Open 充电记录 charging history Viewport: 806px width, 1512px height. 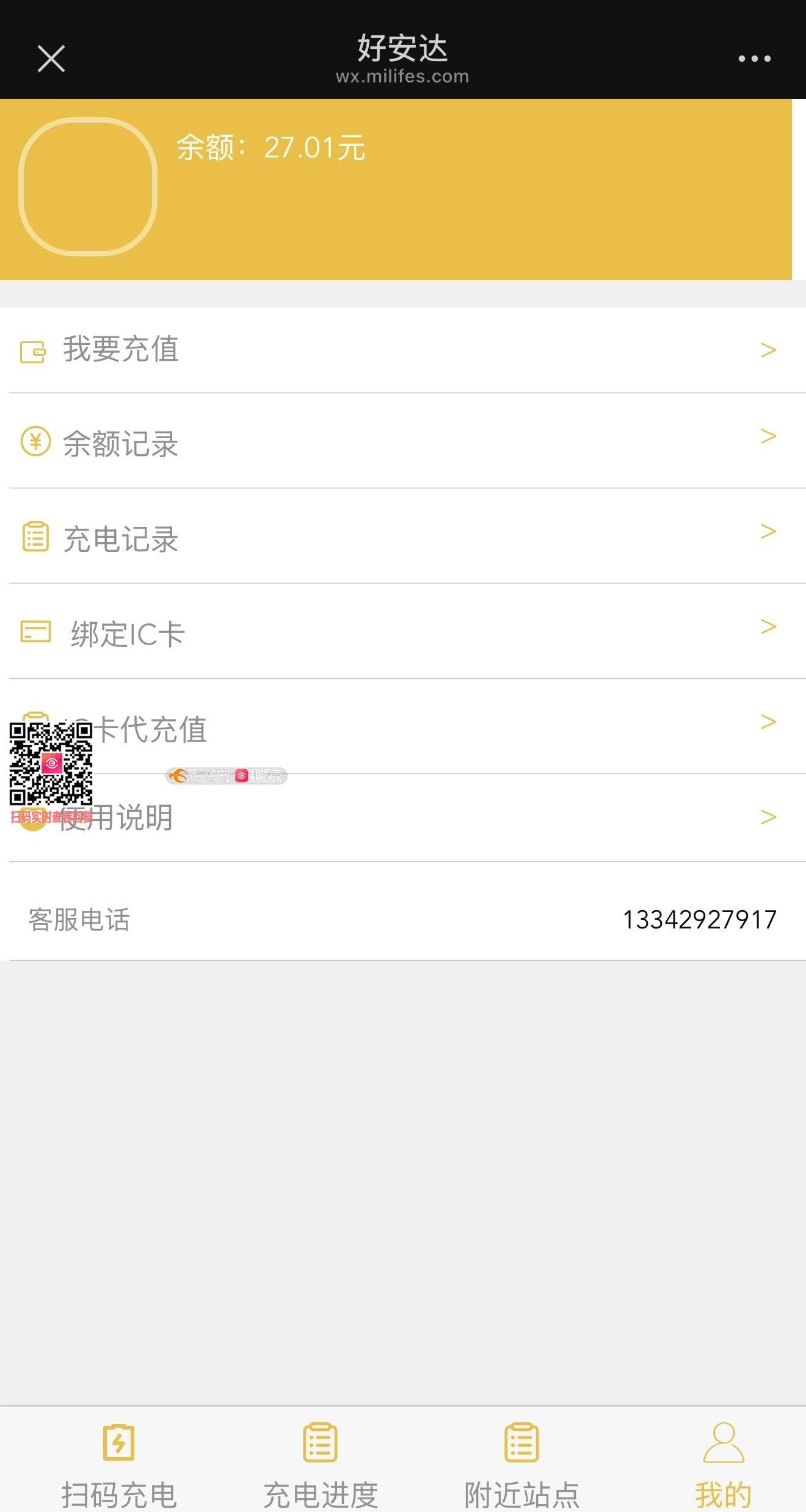(403, 538)
